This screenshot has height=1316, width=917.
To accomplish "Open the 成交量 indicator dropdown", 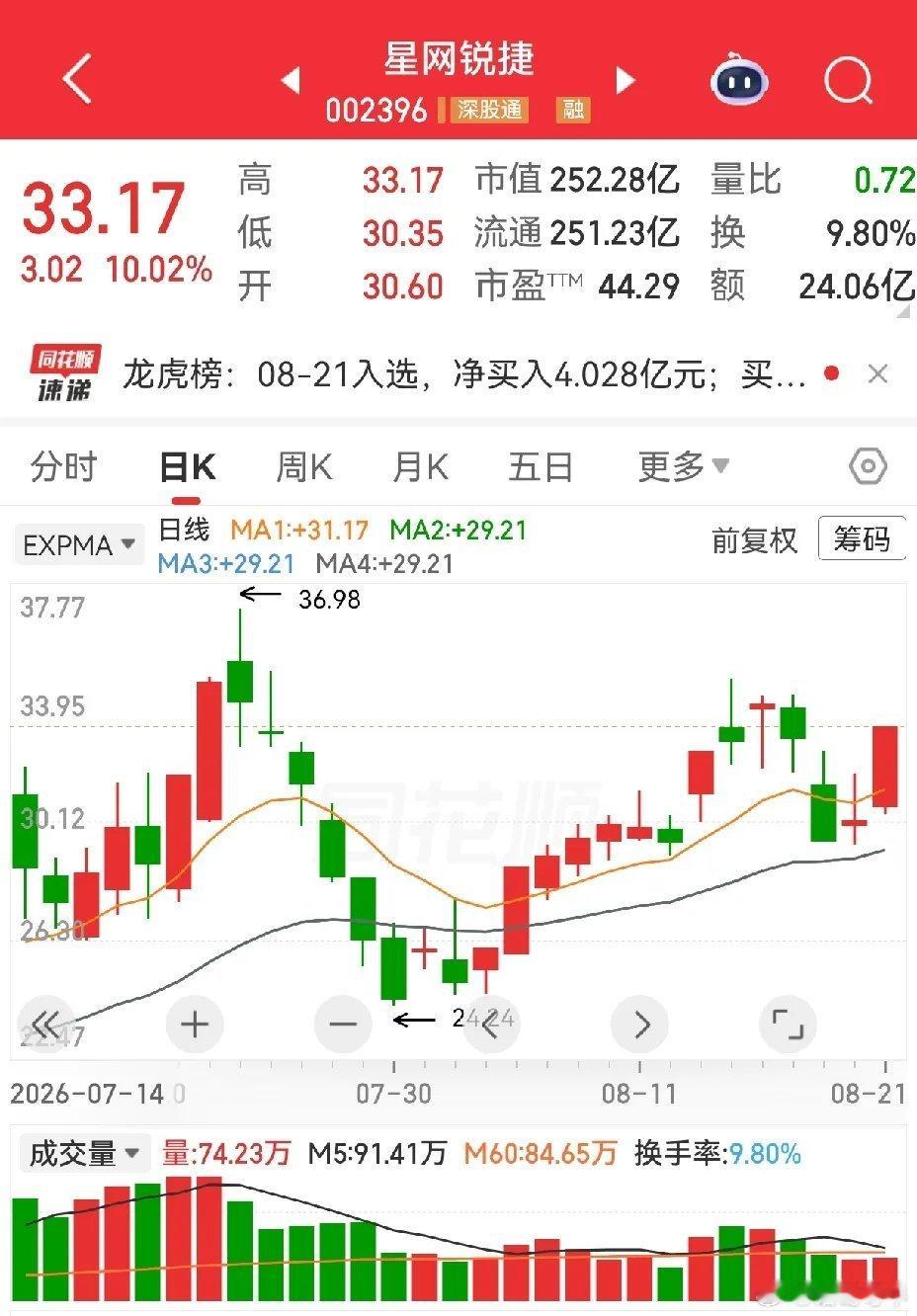I will coord(83,1153).
